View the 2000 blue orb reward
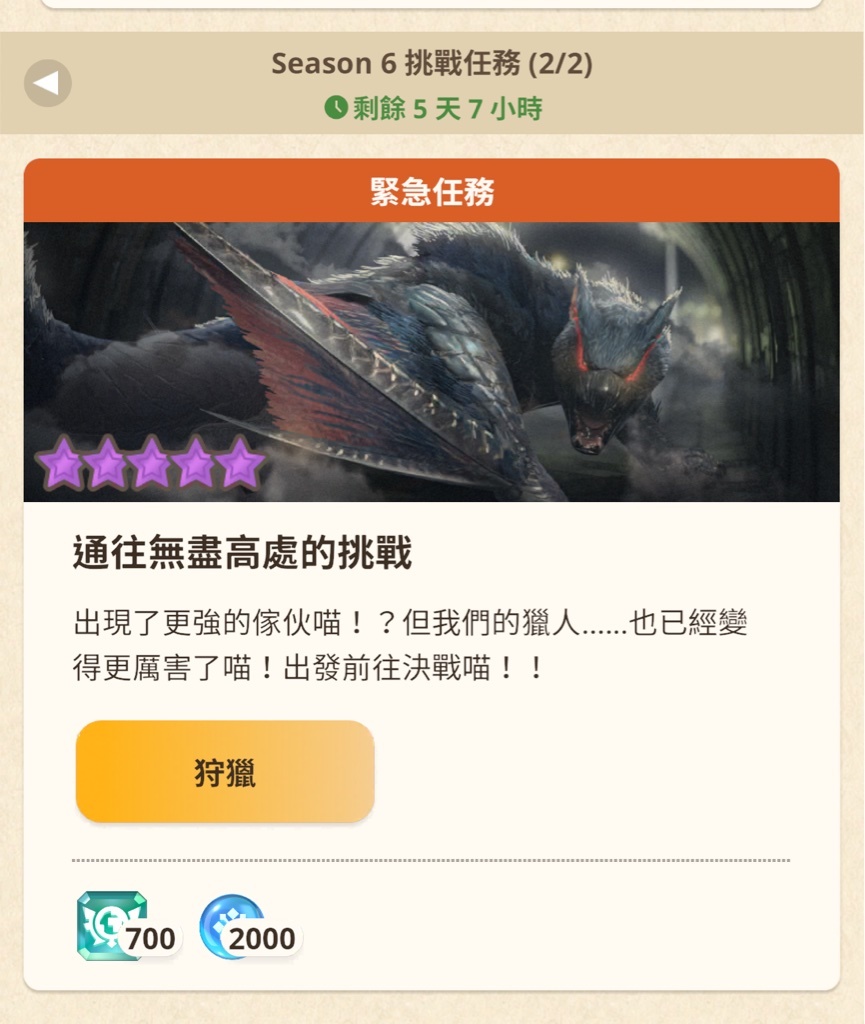Viewport: 865px width, 1024px height. coord(232,926)
